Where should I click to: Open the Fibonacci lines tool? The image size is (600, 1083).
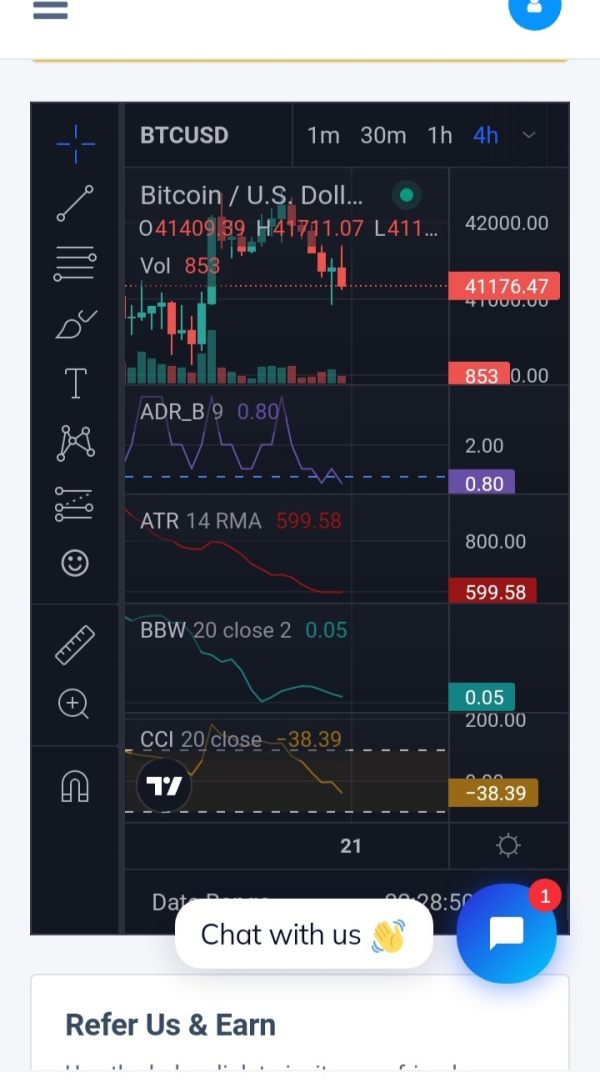pyautogui.click(x=75, y=263)
